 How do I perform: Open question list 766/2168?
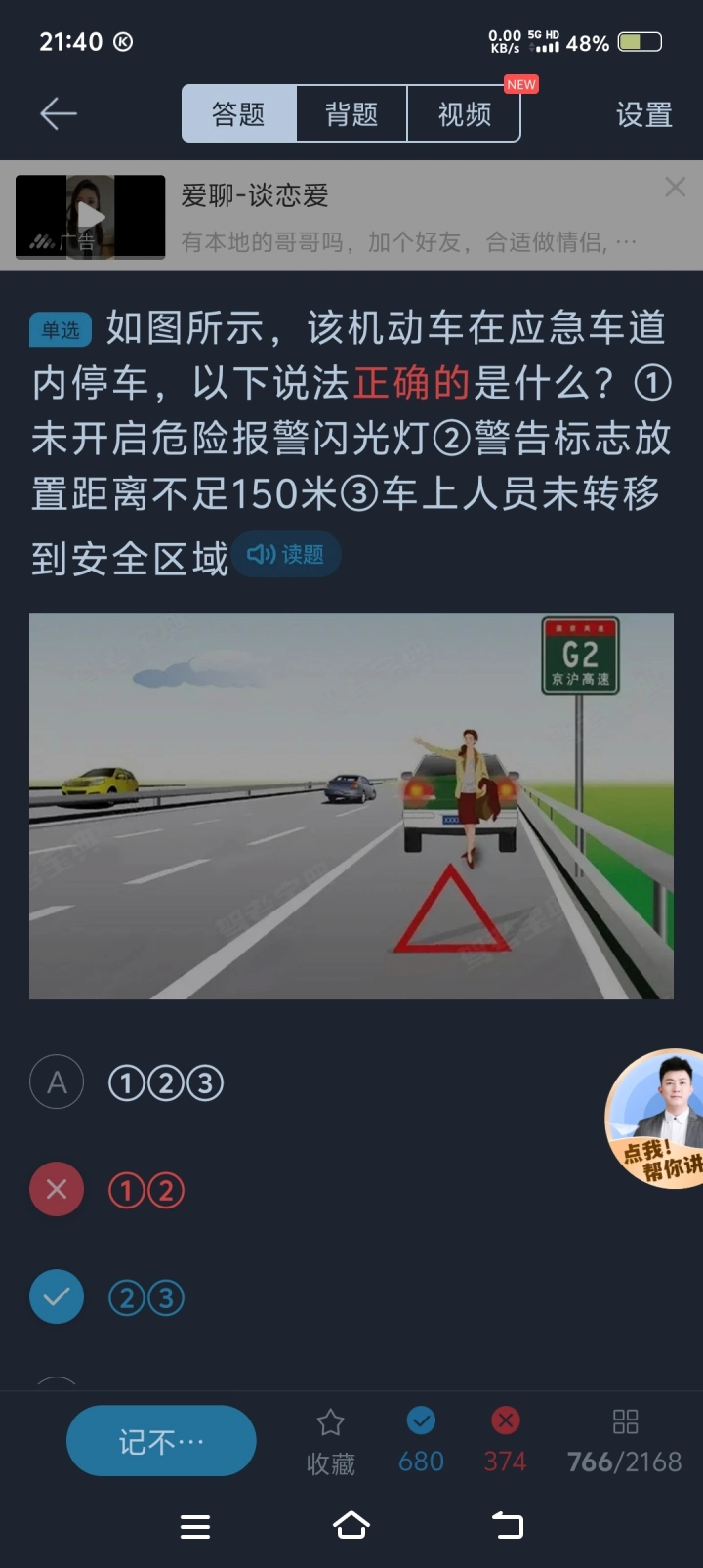pyautogui.click(x=625, y=1442)
